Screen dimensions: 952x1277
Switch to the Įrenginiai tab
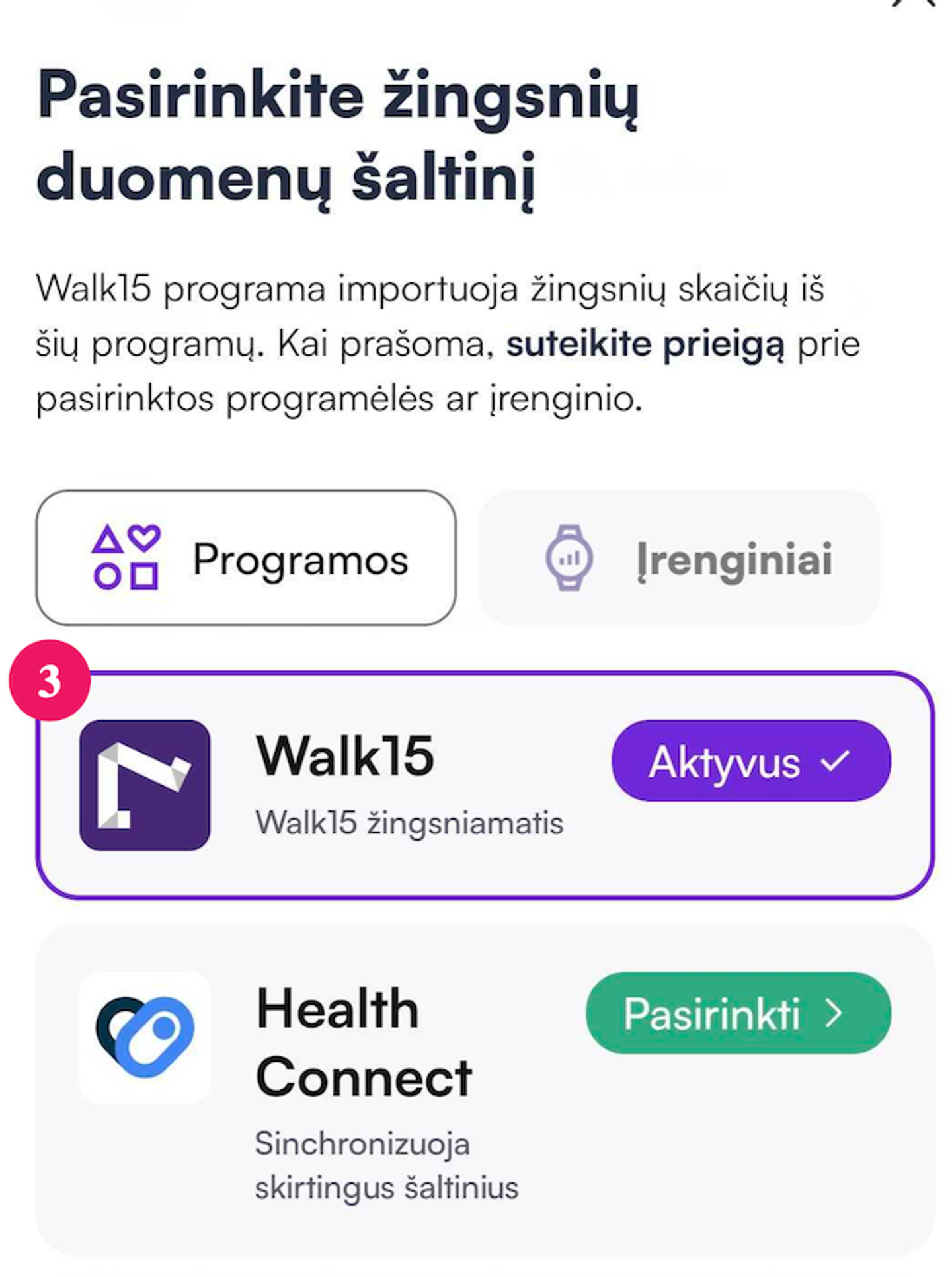[680, 559]
